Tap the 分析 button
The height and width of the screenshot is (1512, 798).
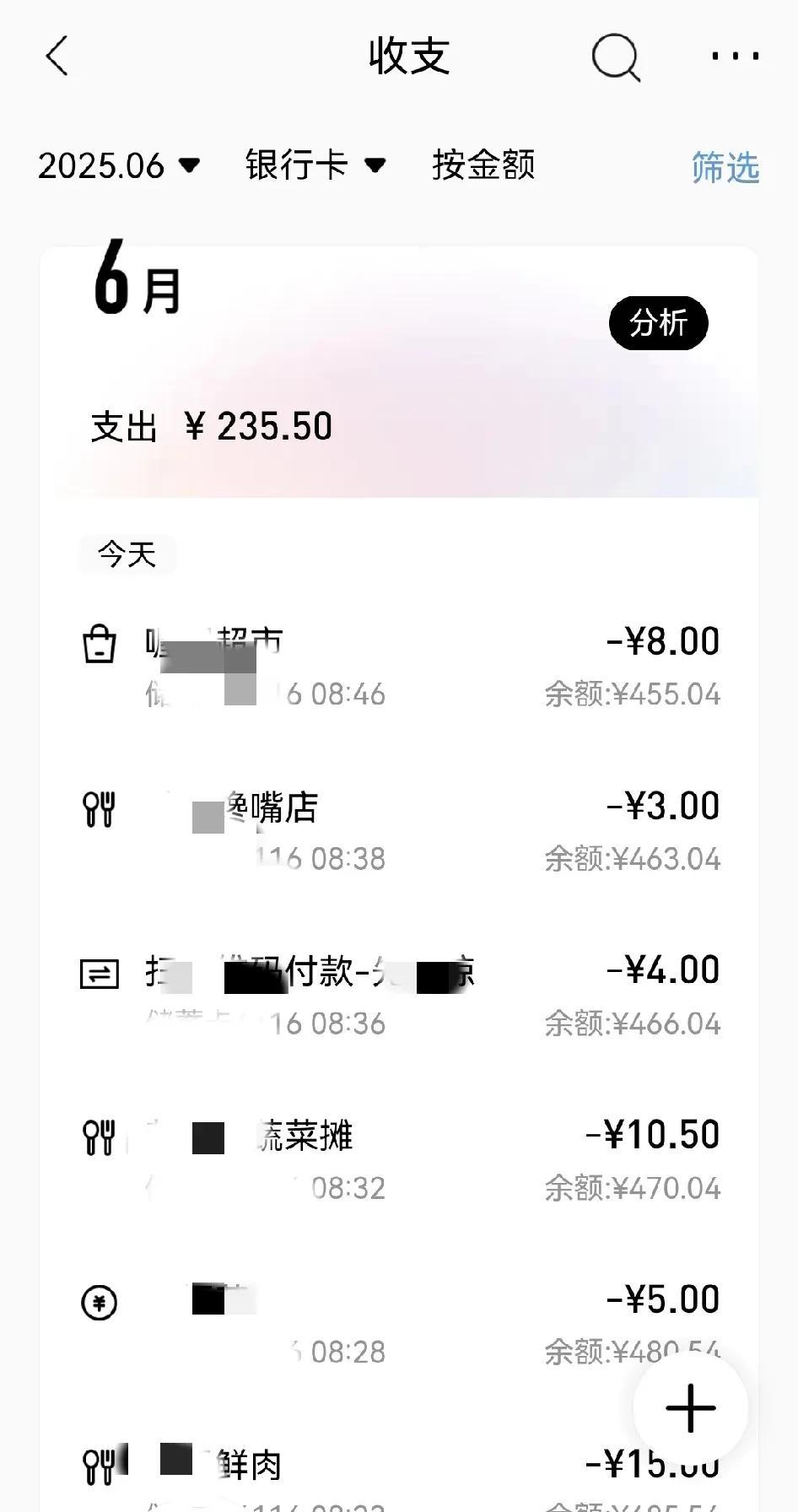tap(659, 323)
